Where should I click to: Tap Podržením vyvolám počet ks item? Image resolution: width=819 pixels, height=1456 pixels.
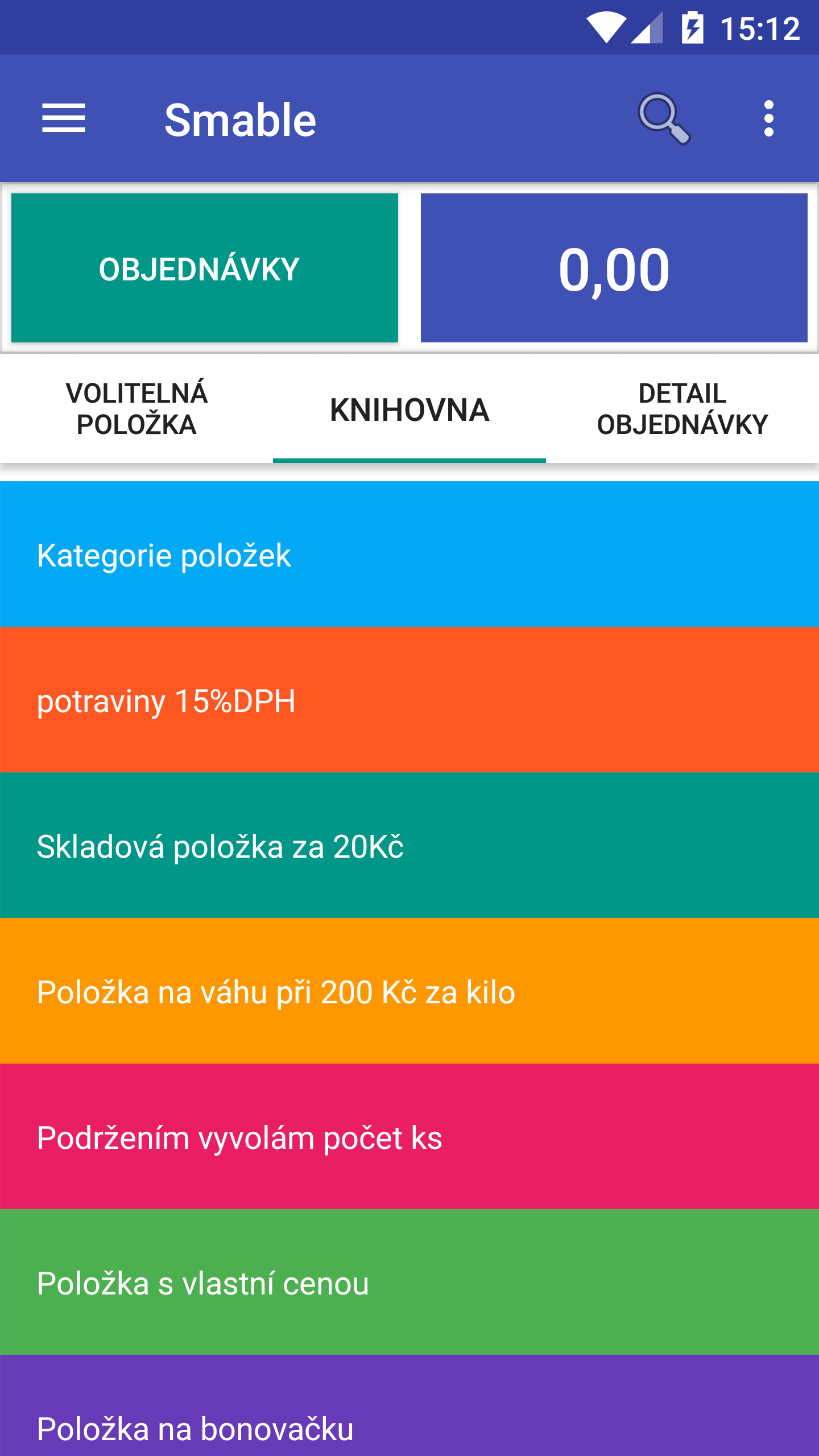click(x=409, y=1136)
